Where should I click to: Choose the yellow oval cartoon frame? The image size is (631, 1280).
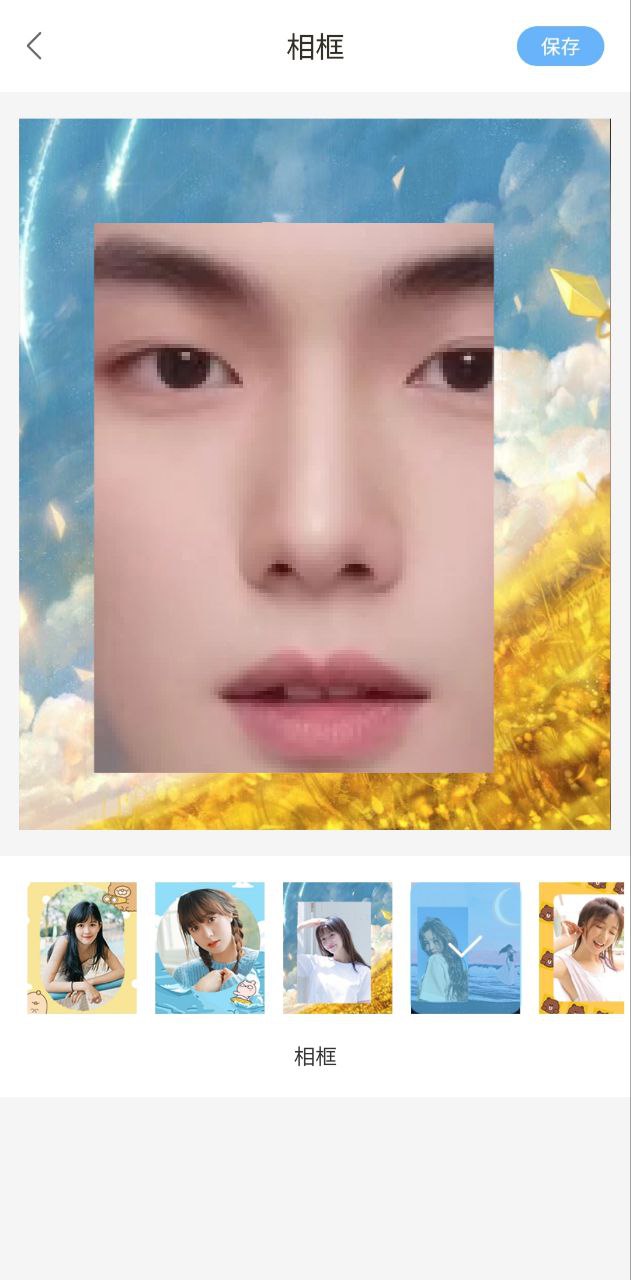pos(82,947)
